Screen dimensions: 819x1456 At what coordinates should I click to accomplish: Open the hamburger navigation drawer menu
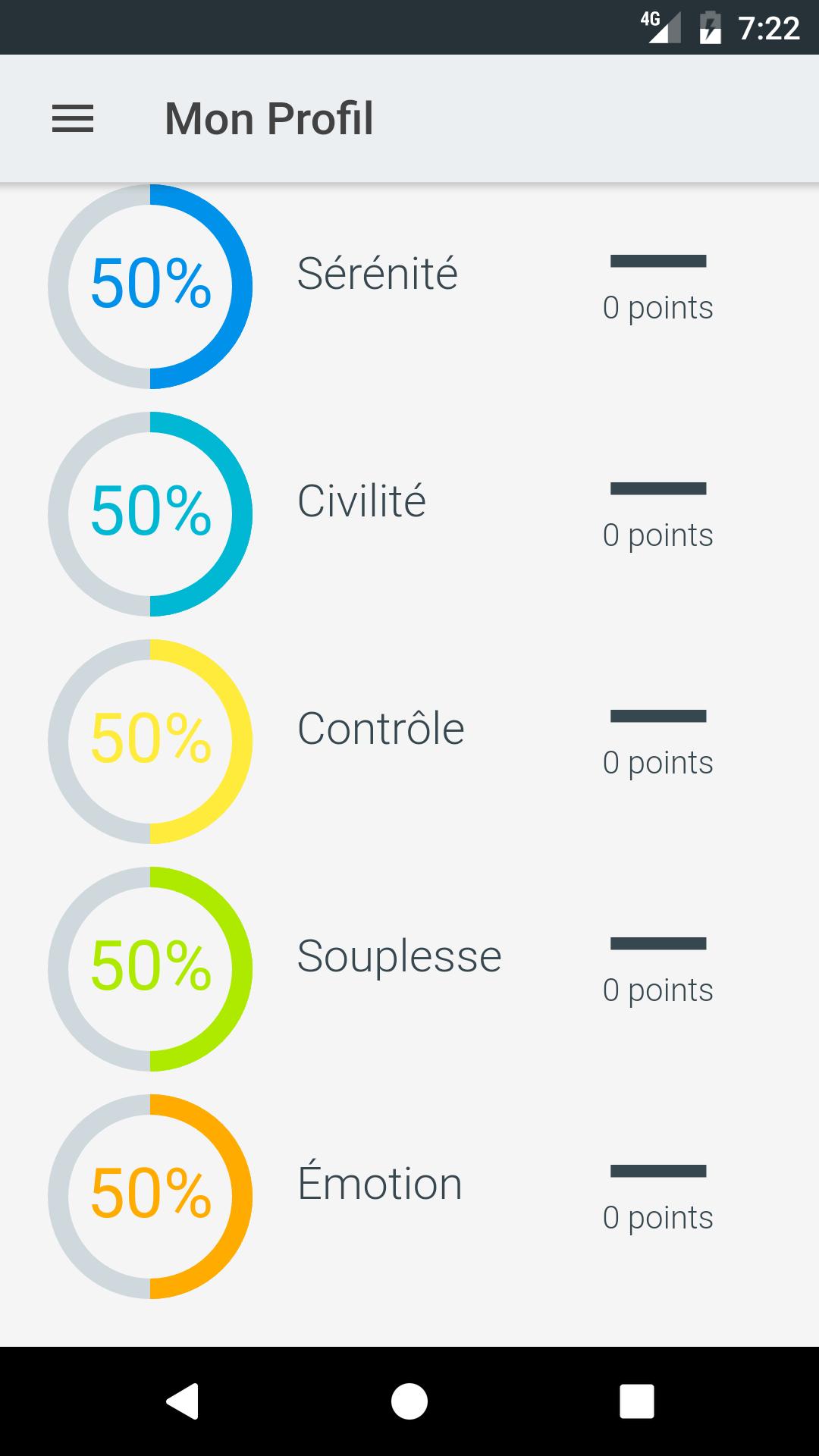point(73,119)
